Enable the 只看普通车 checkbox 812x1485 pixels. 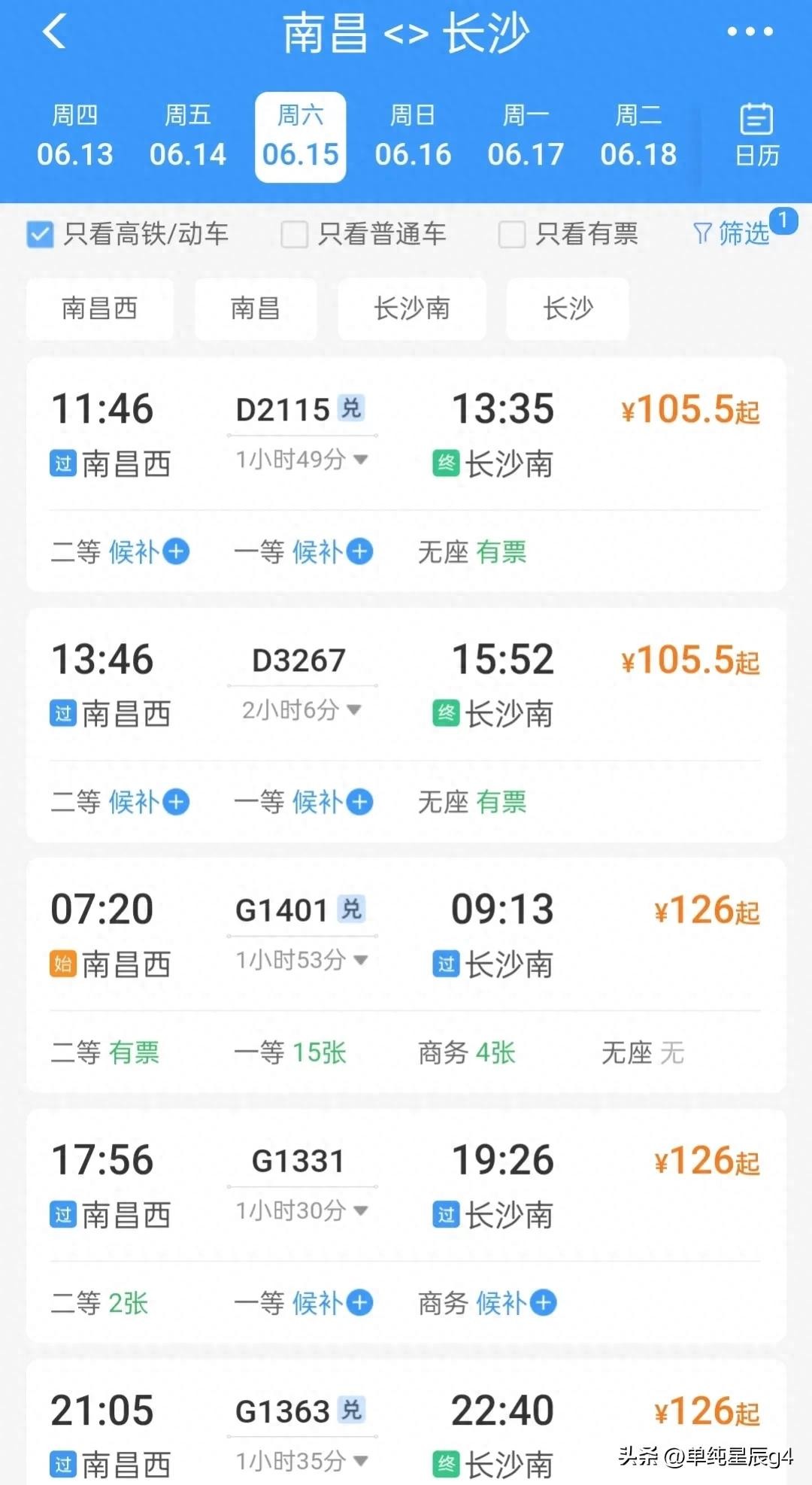pyautogui.click(x=294, y=235)
